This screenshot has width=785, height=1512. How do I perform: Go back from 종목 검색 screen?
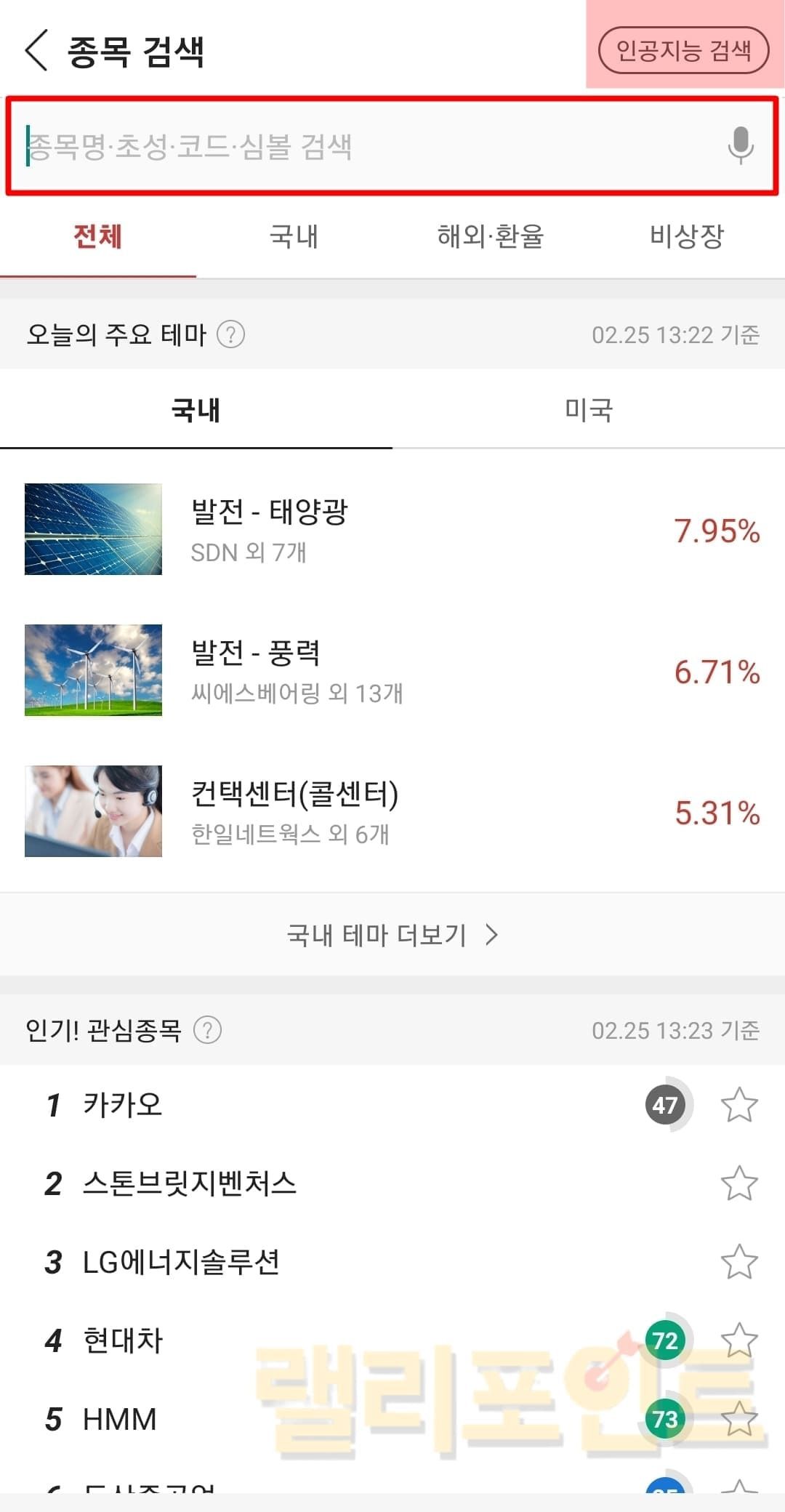[x=36, y=51]
